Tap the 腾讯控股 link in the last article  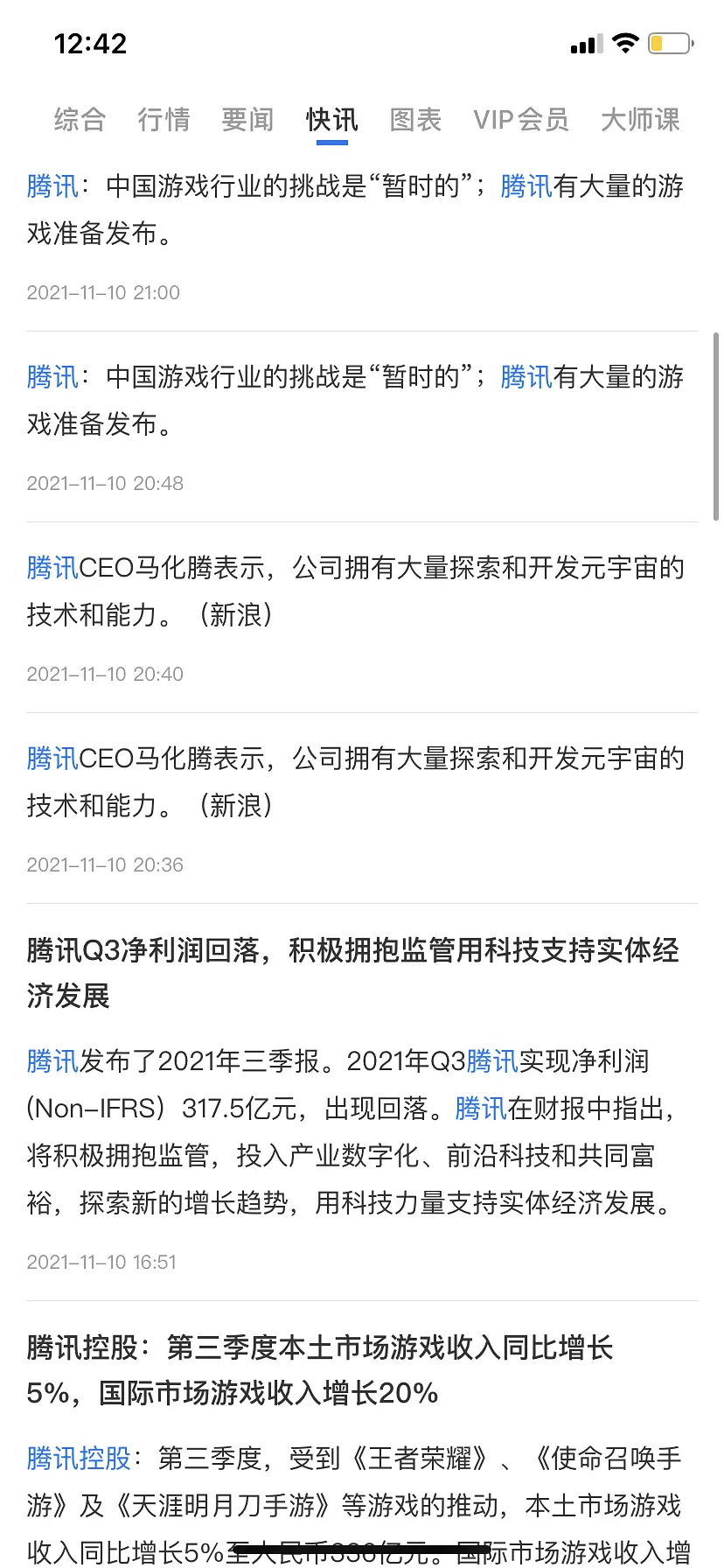(79, 1459)
